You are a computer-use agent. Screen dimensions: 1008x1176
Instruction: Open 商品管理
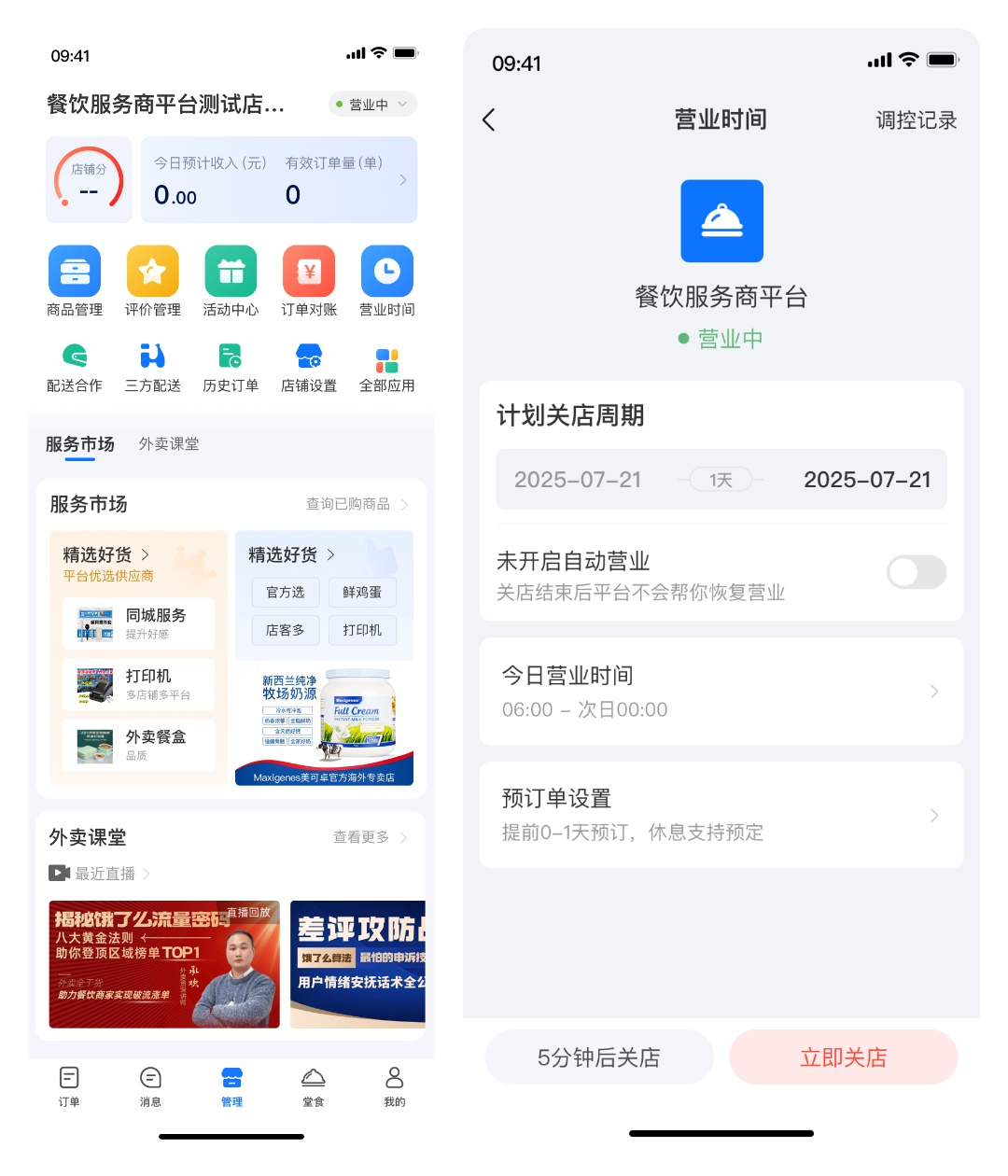pos(75,281)
